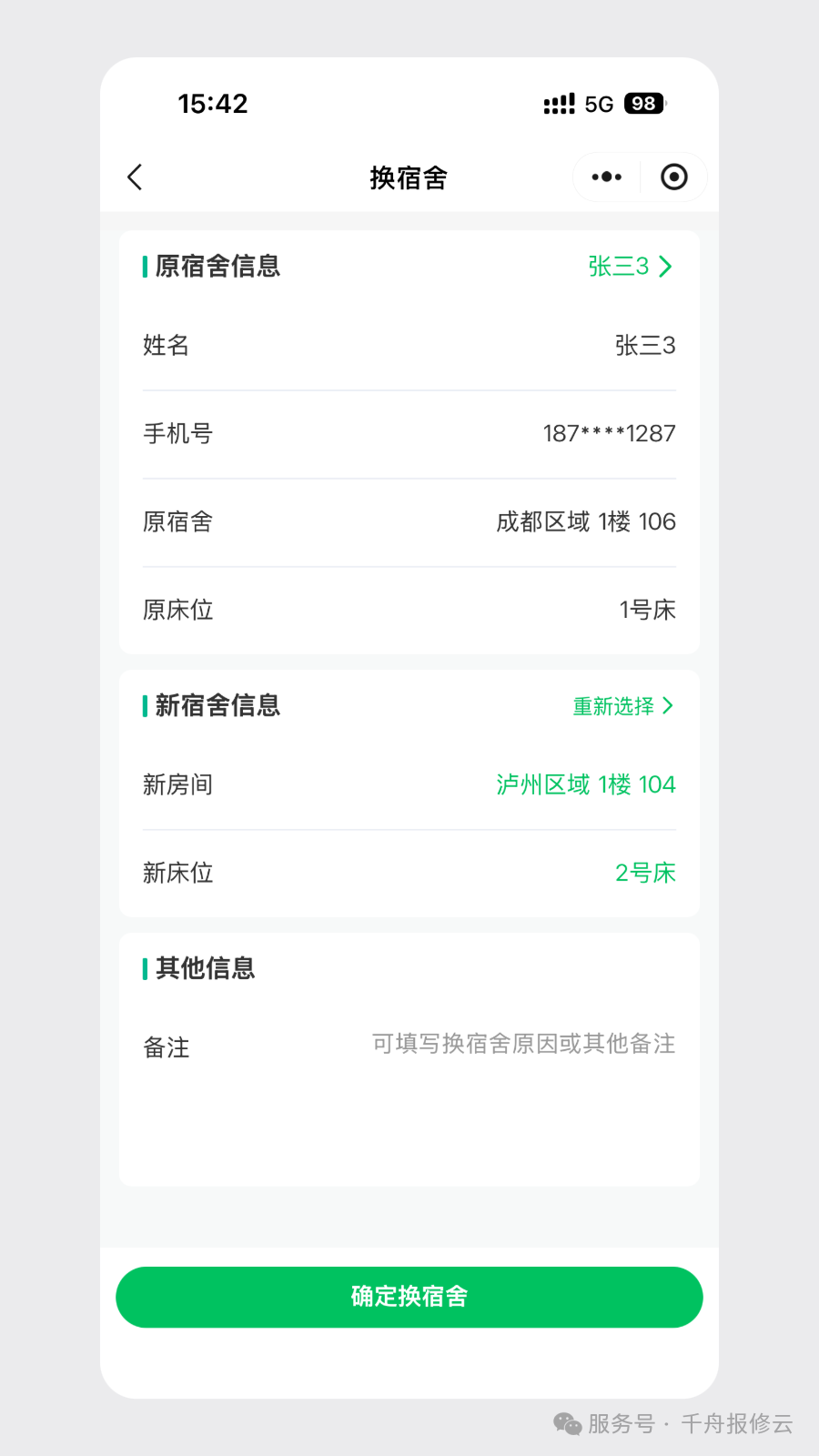The width and height of the screenshot is (819, 1456).
Task: Open resident link labeled 张三3
Action: coord(617,266)
